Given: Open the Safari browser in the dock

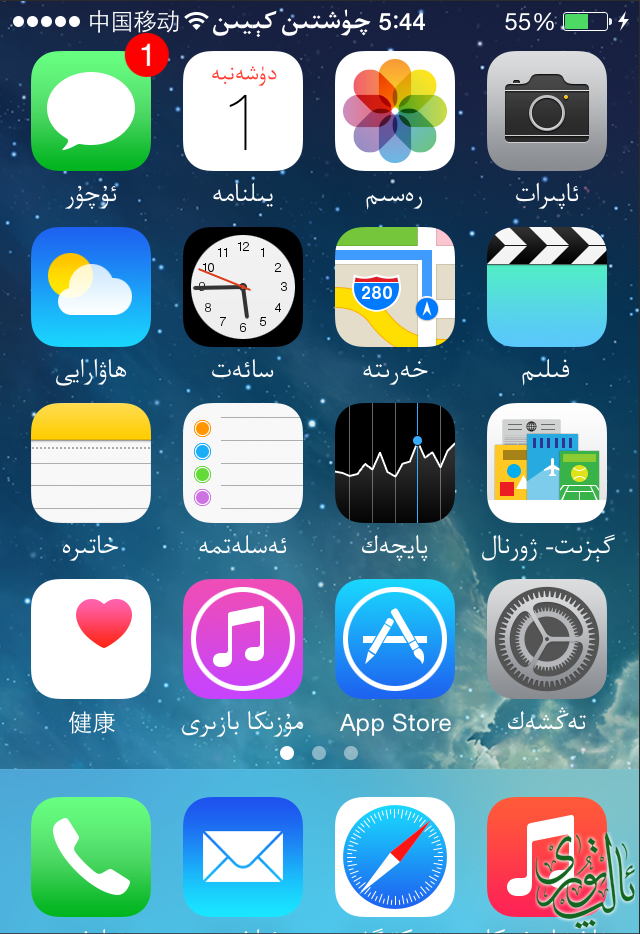Looking at the screenshot, I should click(395, 857).
